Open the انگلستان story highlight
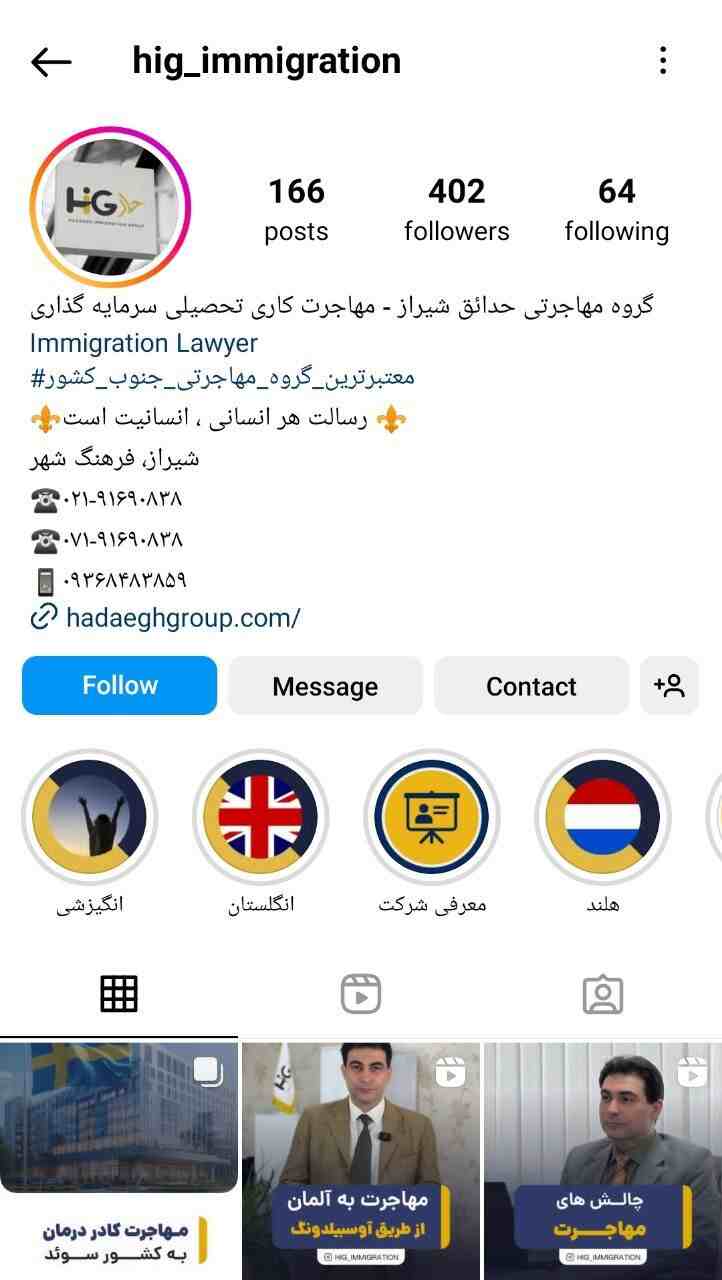 [x=261, y=817]
